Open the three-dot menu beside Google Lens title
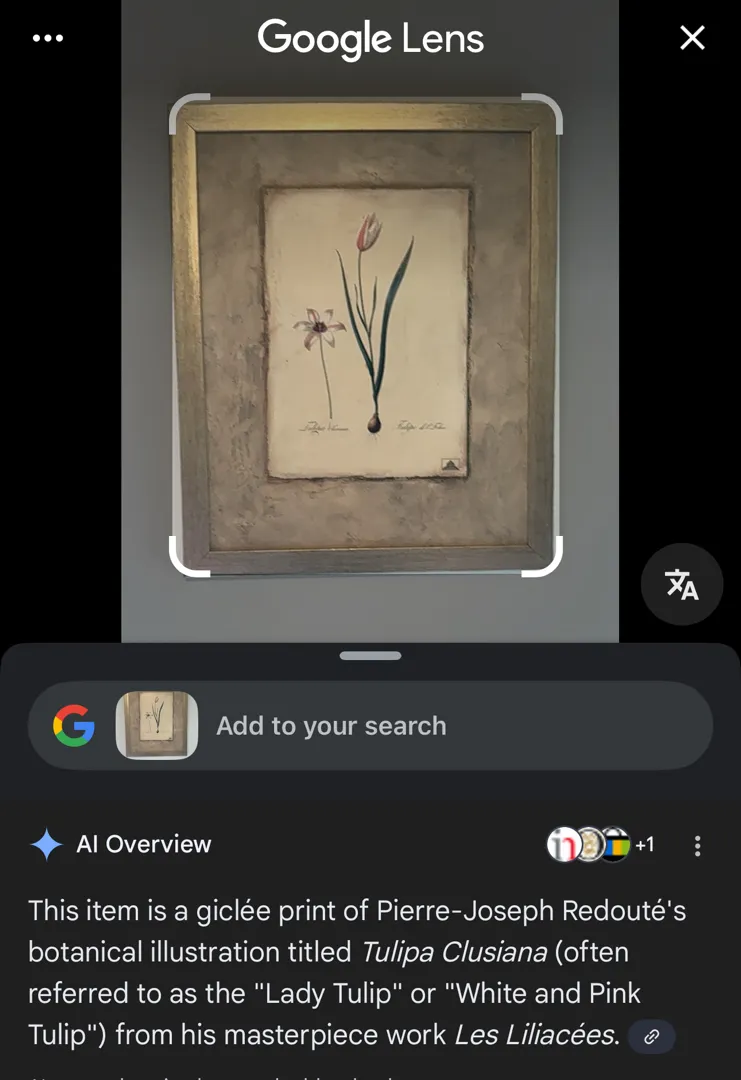741x1080 pixels. [47, 39]
